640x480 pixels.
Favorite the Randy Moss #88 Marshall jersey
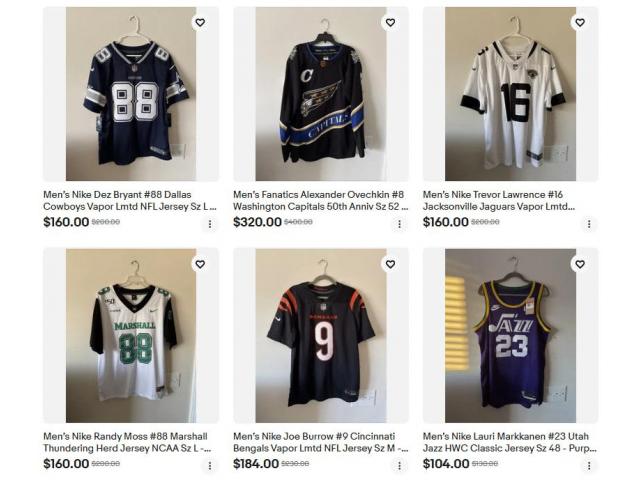tap(200, 264)
